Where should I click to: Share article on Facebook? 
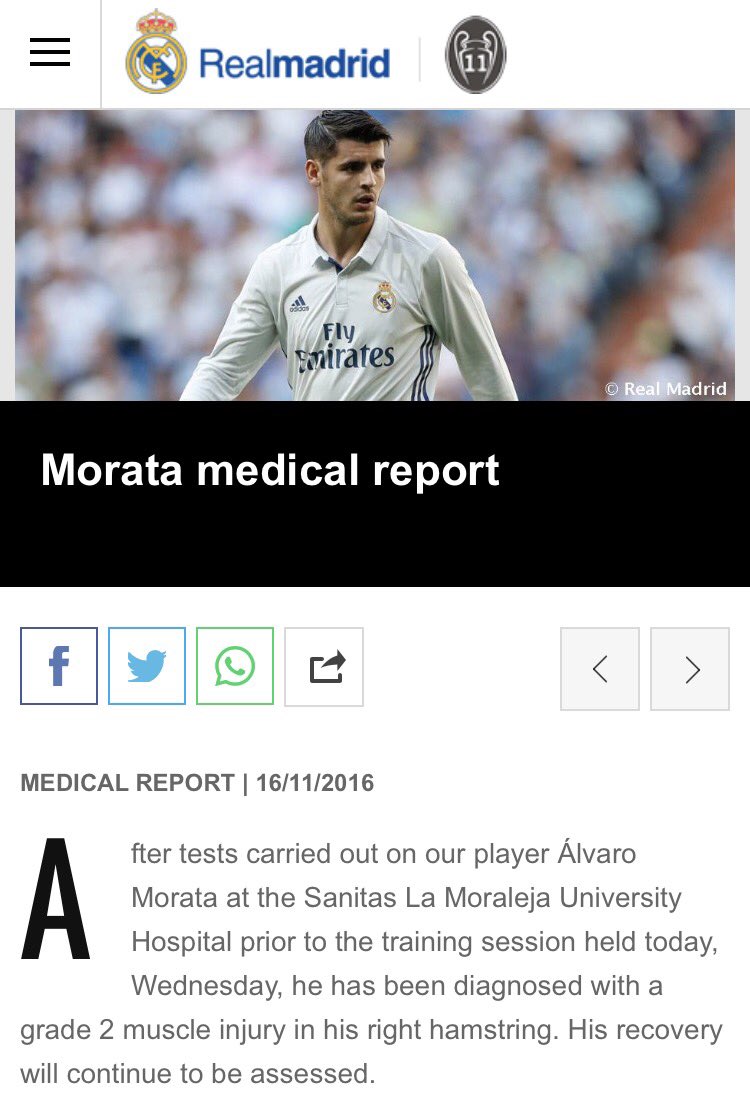click(59, 666)
